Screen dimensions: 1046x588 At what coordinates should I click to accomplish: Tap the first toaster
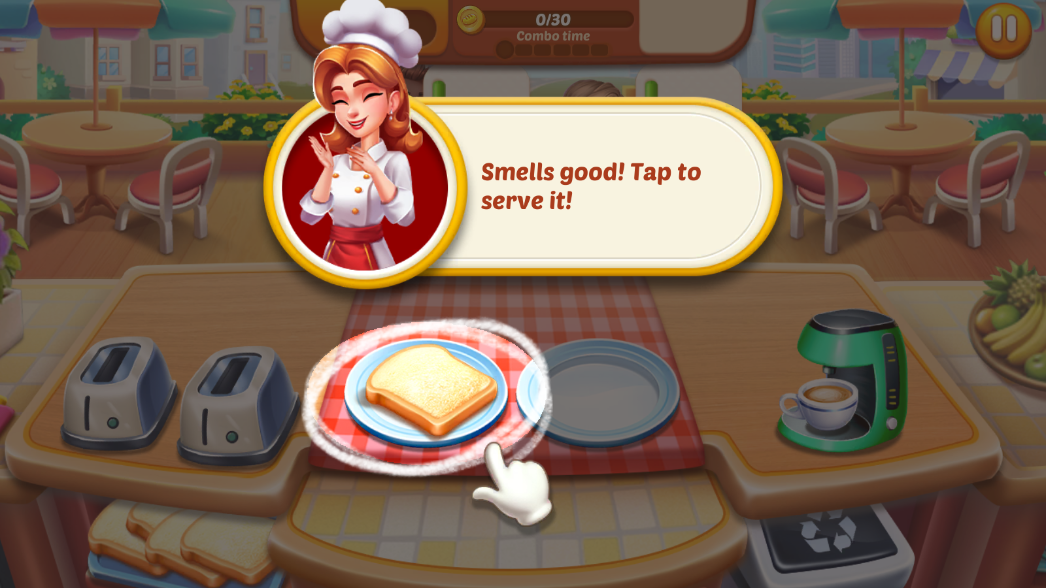(x=118, y=393)
